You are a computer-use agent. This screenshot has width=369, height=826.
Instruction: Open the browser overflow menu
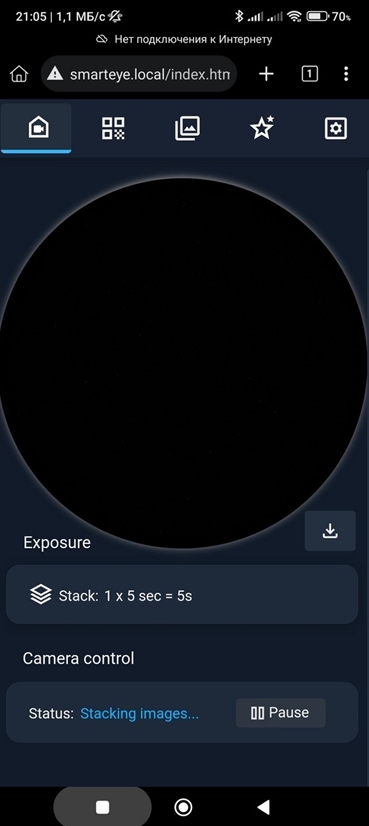pos(346,74)
